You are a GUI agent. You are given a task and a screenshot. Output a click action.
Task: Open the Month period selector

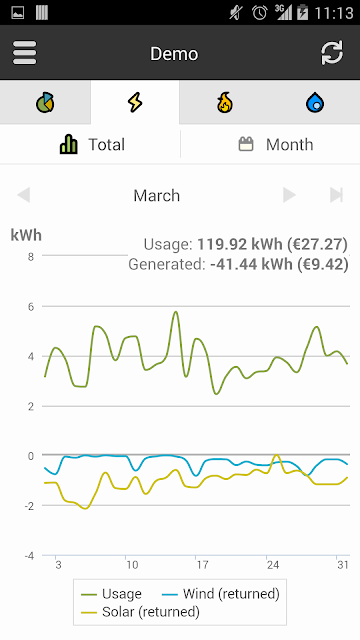(x=270, y=144)
